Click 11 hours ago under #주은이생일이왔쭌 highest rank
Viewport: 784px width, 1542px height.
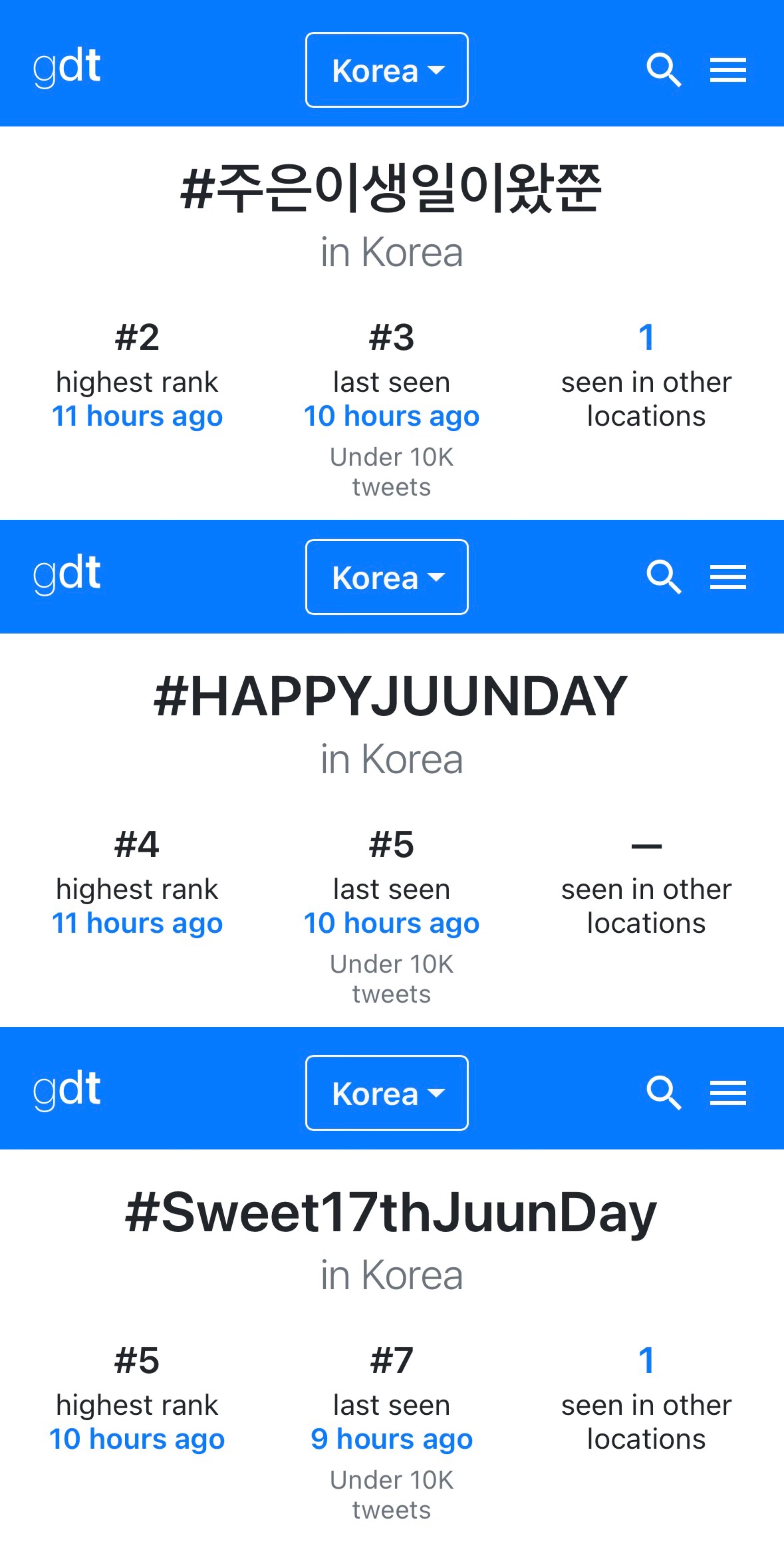[x=138, y=415]
